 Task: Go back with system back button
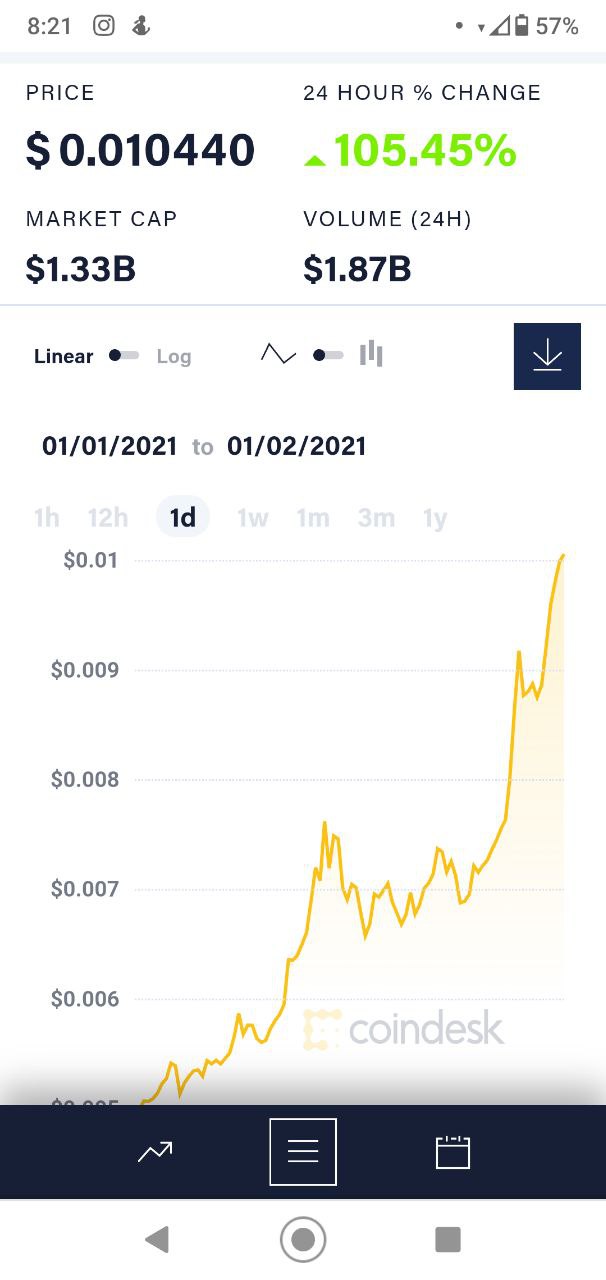click(157, 1240)
